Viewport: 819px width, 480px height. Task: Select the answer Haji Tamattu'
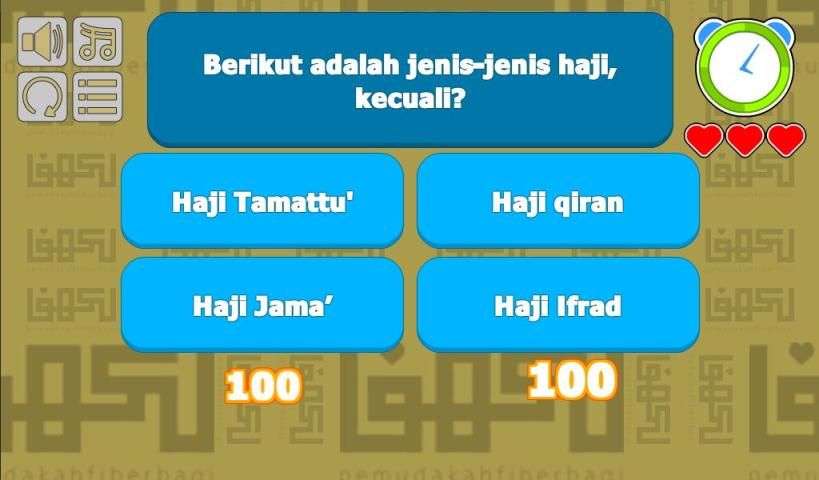click(262, 201)
